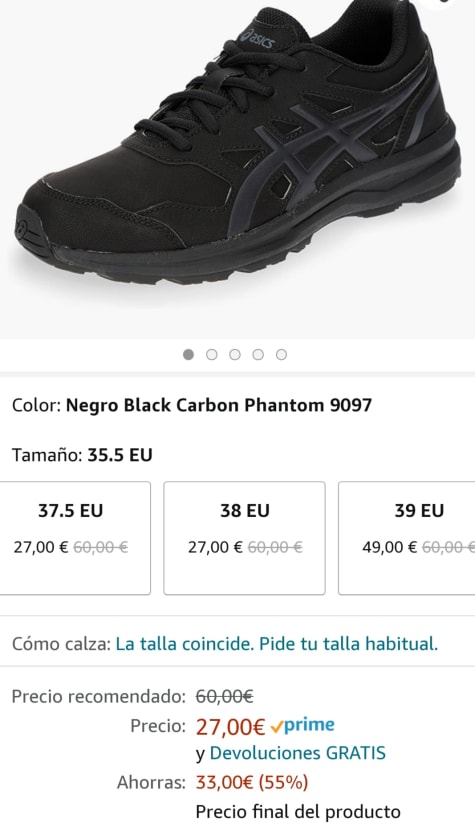Open the 'La talla coincide' fit link

point(277,643)
